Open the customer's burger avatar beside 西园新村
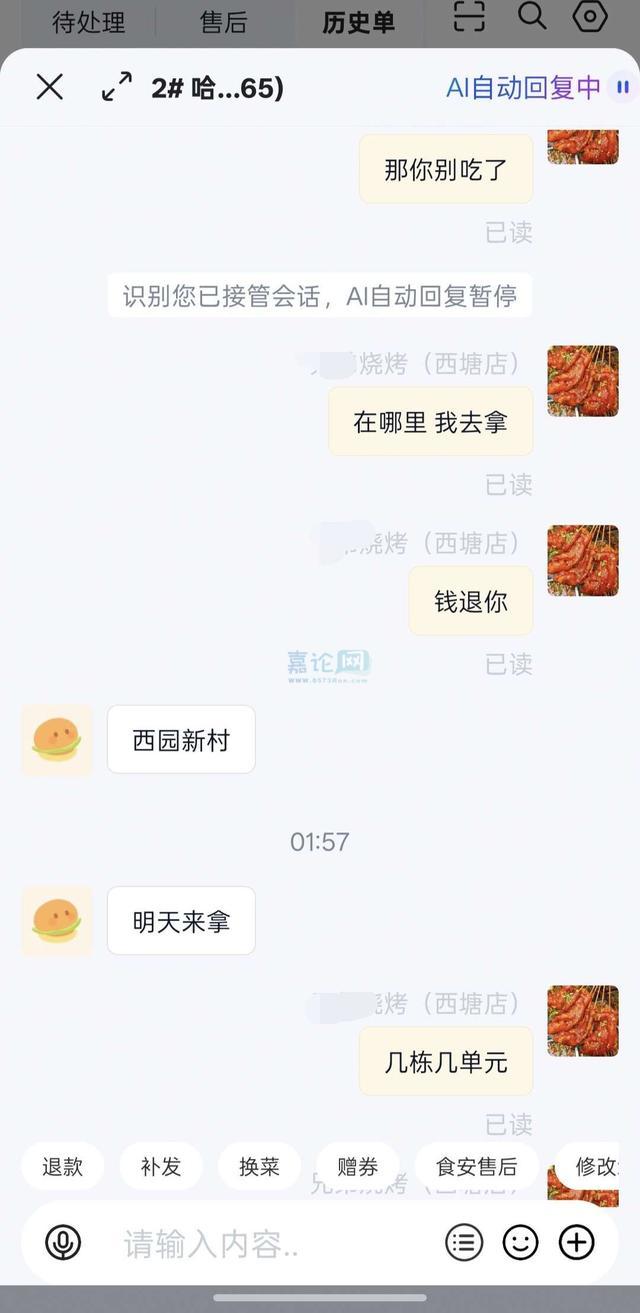This screenshot has width=640, height=1313. point(57,740)
